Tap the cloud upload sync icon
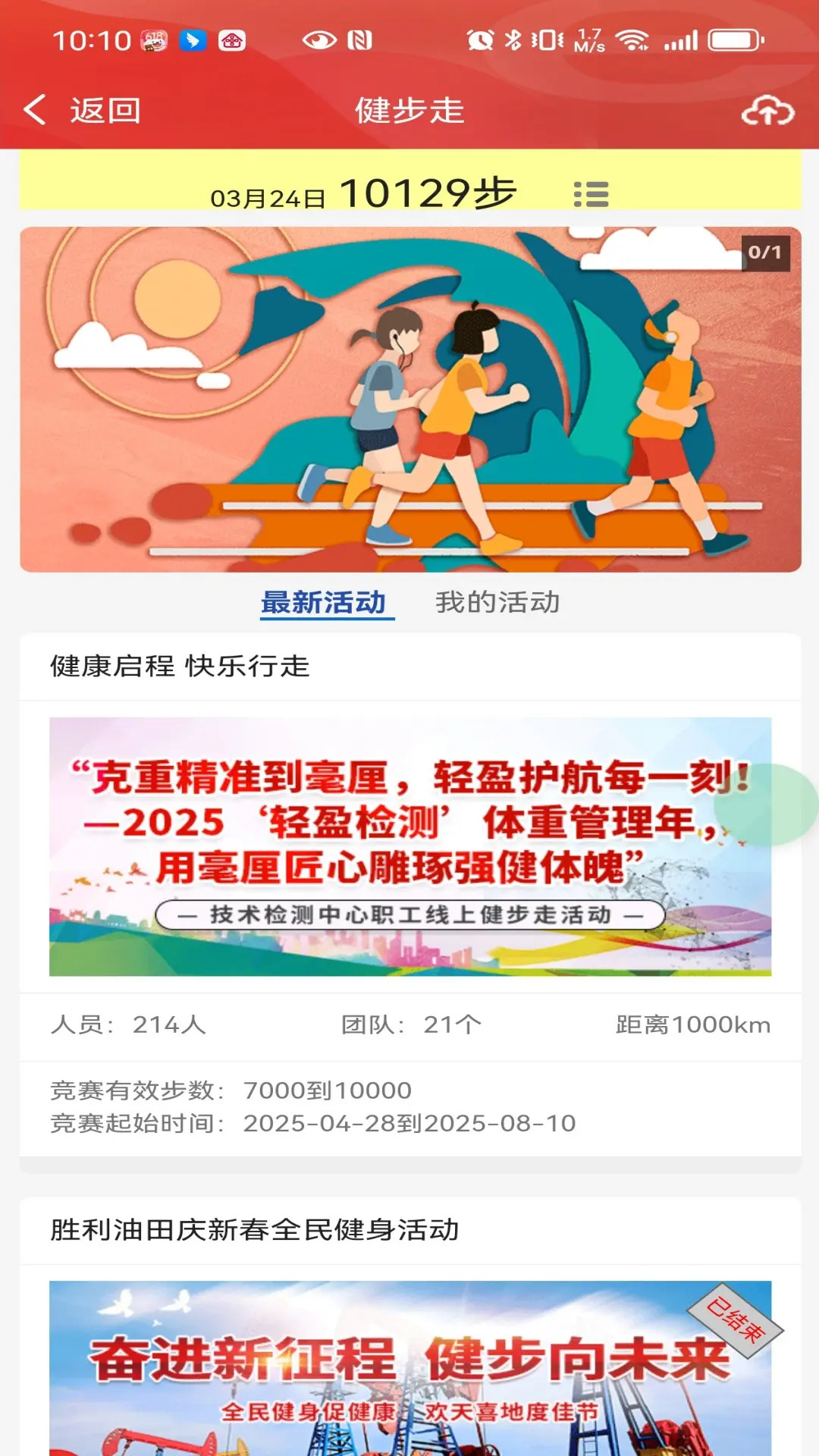819x1456 pixels. pos(767,111)
